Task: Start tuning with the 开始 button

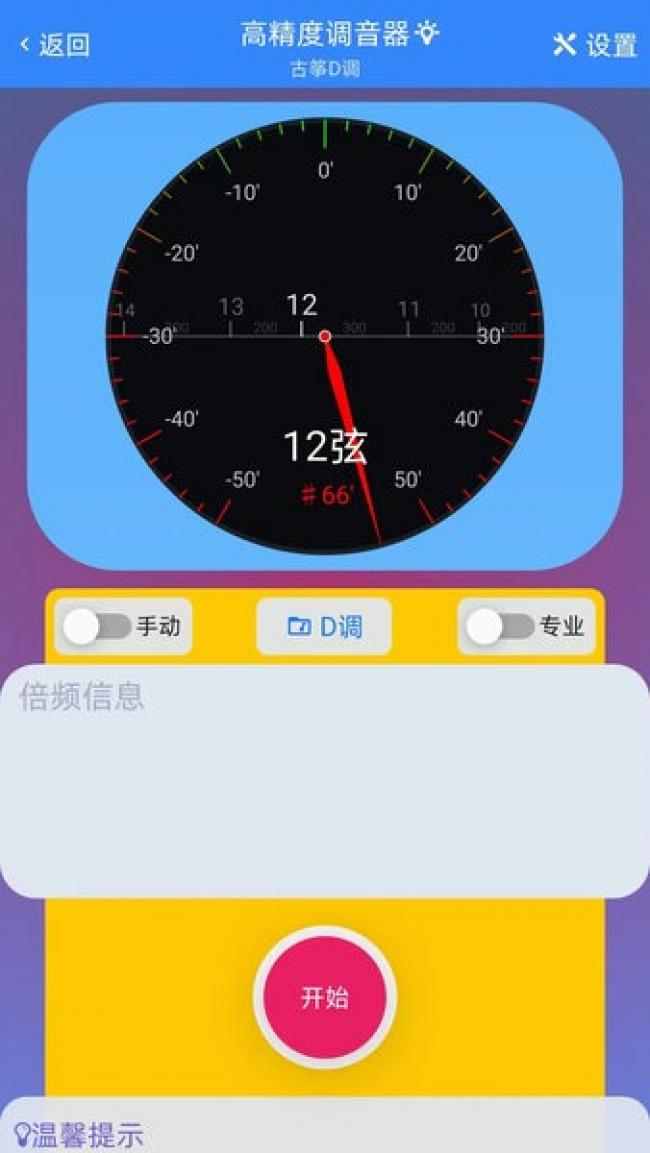Action: 324,997
